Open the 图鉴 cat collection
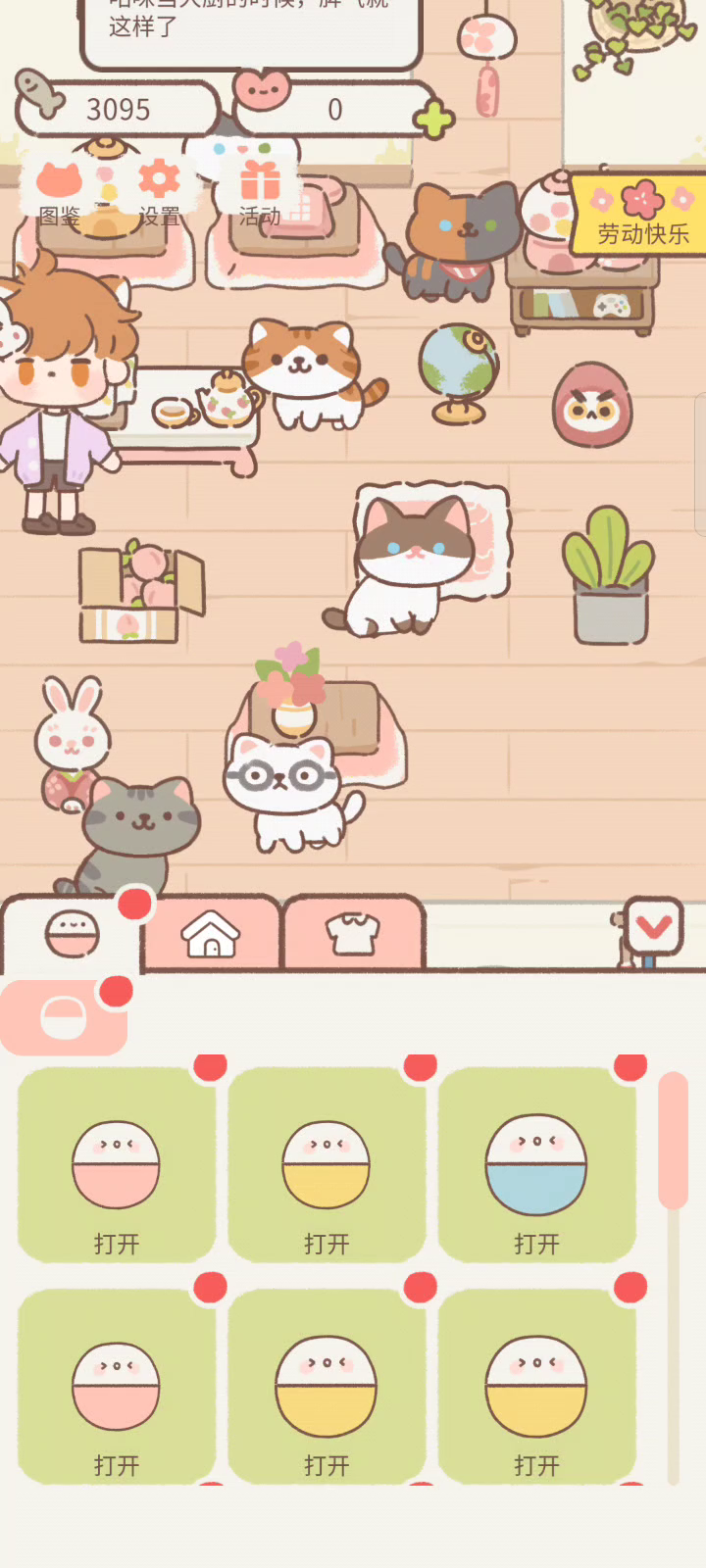Viewport: 706px width, 1568px height. (x=59, y=193)
